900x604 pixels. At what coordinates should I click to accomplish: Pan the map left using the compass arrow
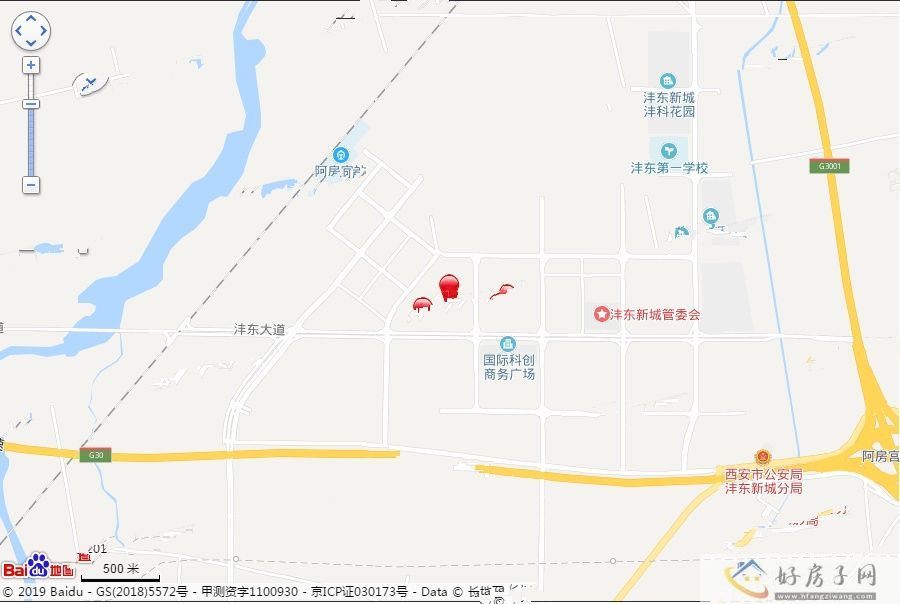pyautogui.click(x=18, y=31)
